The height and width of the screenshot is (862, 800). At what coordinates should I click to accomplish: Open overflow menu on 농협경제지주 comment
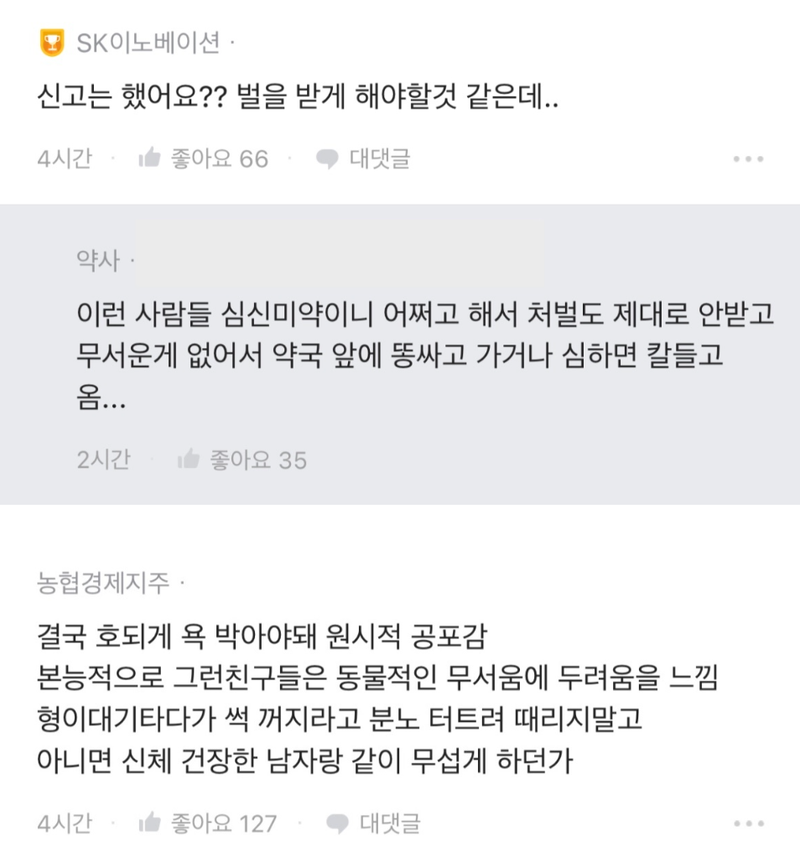(748, 824)
